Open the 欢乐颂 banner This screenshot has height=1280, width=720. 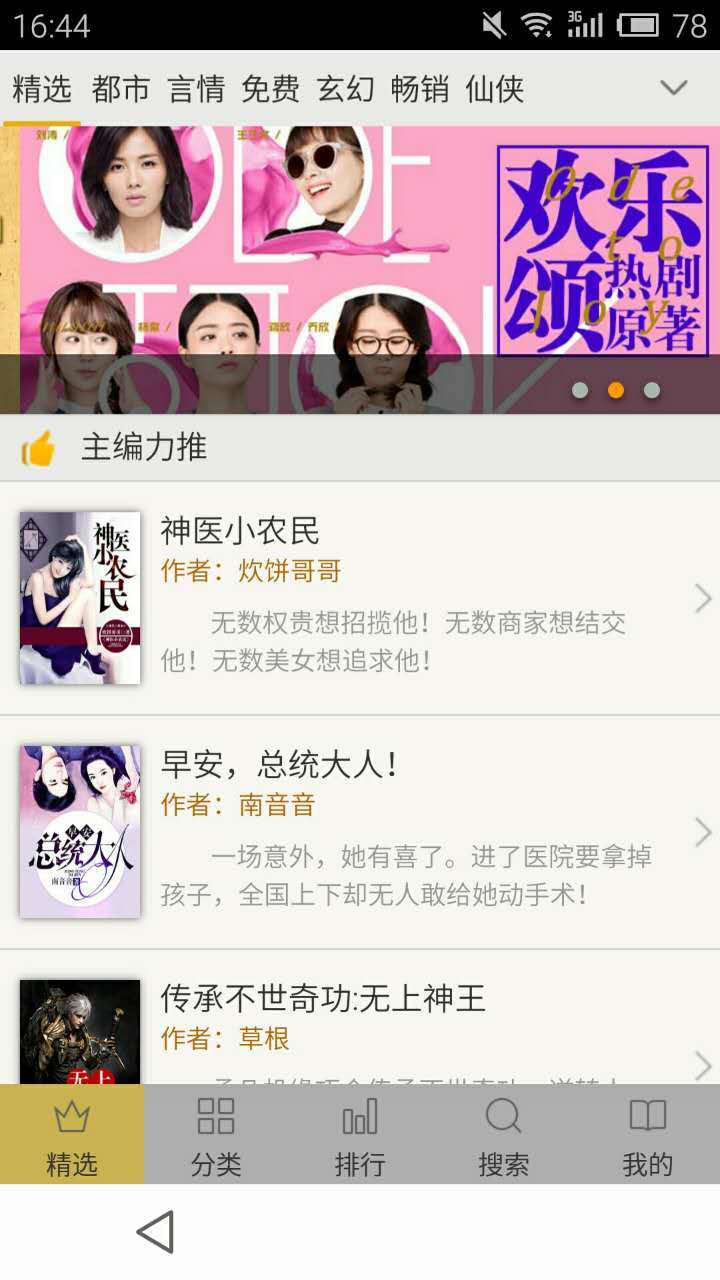click(360, 270)
